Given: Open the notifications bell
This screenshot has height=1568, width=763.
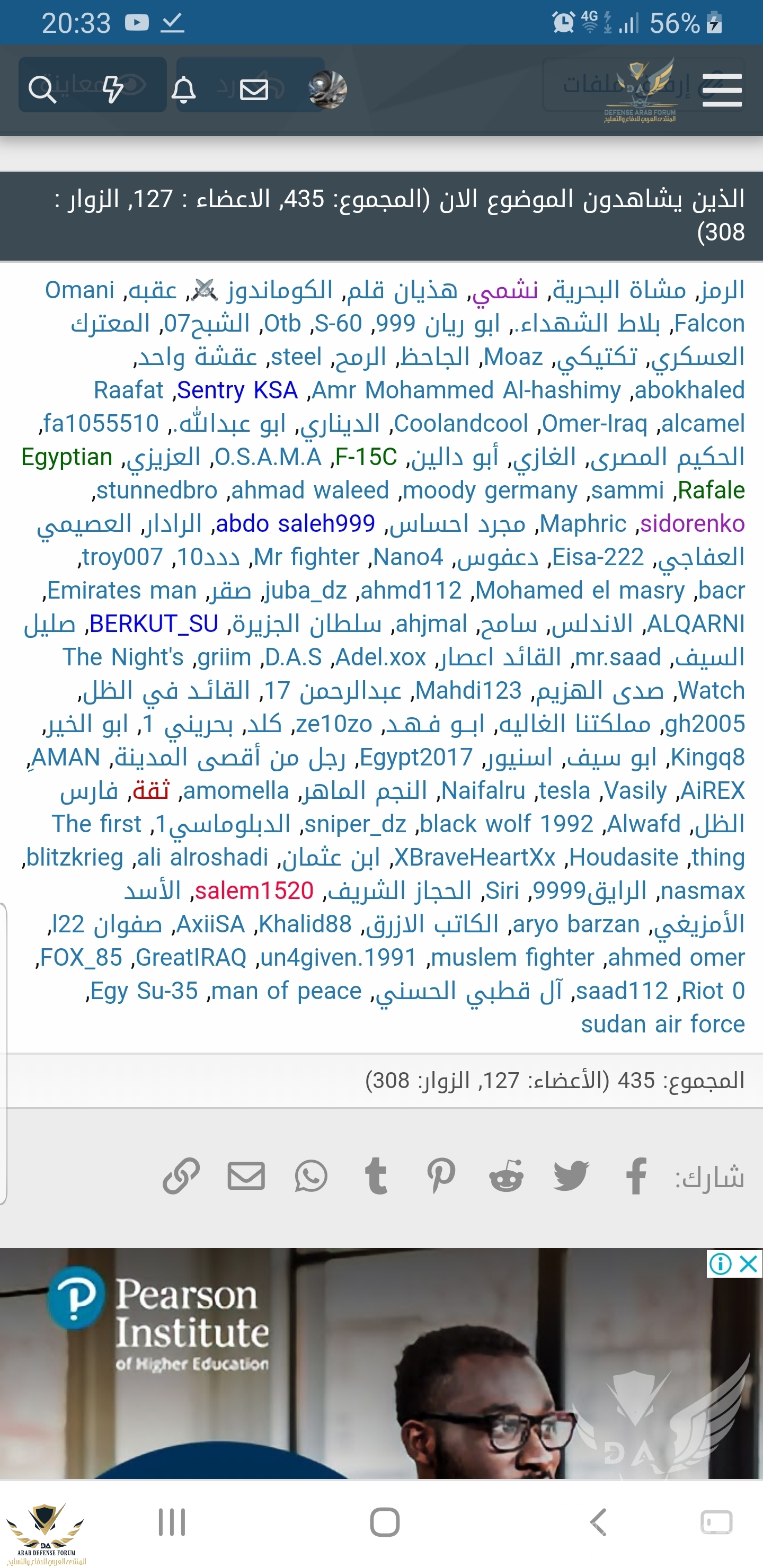Looking at the screenshot, I should coord(183,90).
